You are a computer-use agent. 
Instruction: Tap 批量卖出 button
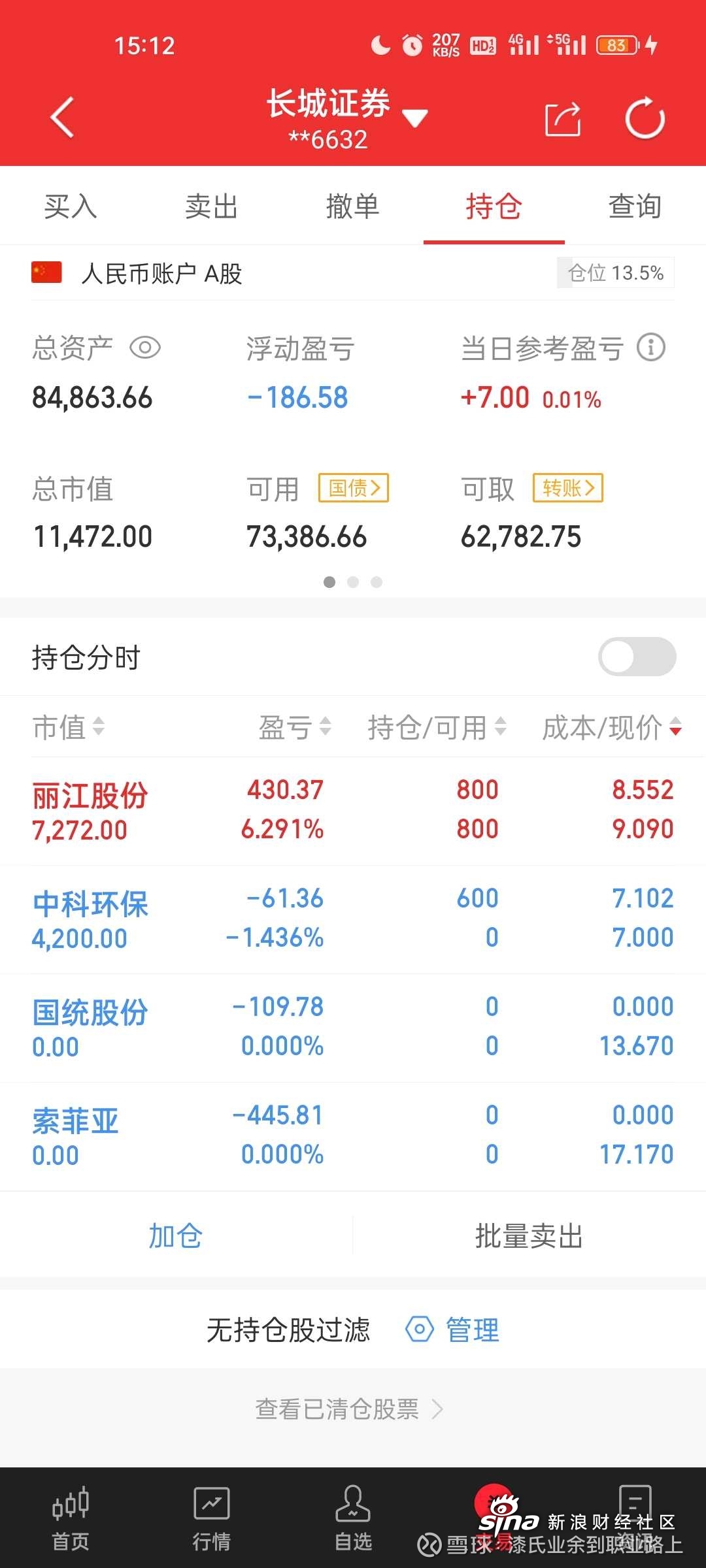tap(529, 1235)
